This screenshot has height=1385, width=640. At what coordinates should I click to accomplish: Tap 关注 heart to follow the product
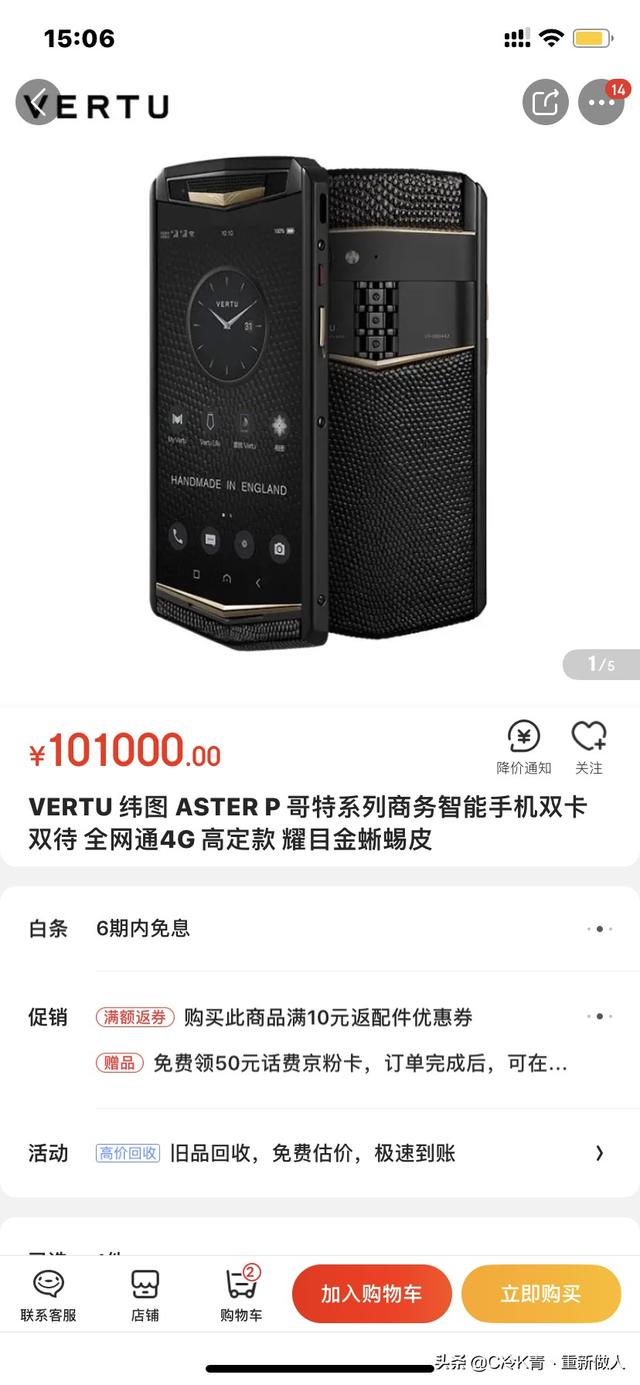pyautogui.click(x=589, y=747)
